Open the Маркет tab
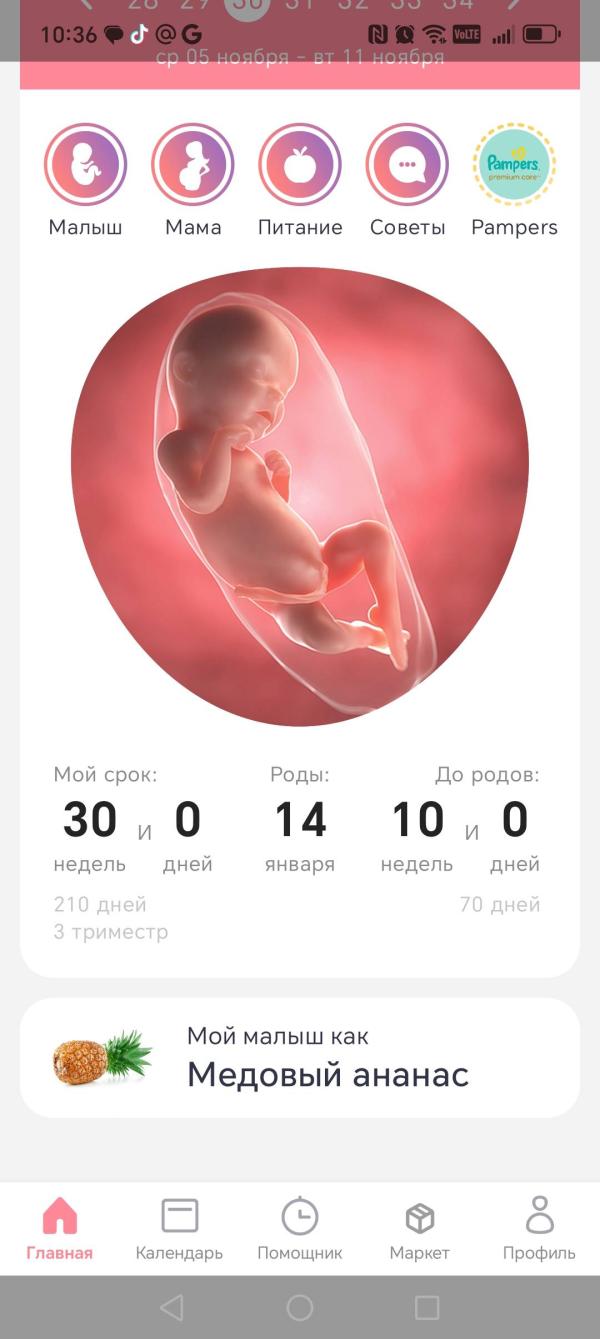The image size is (600, 1339). pos(420,1228)
